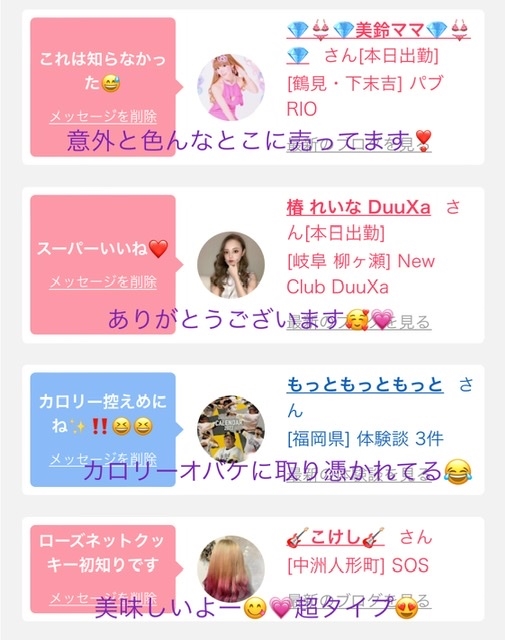View 椿 れいな's latest blog link
Image resolution: width=505 pixels, height=640 pixels.
[359, 322]
